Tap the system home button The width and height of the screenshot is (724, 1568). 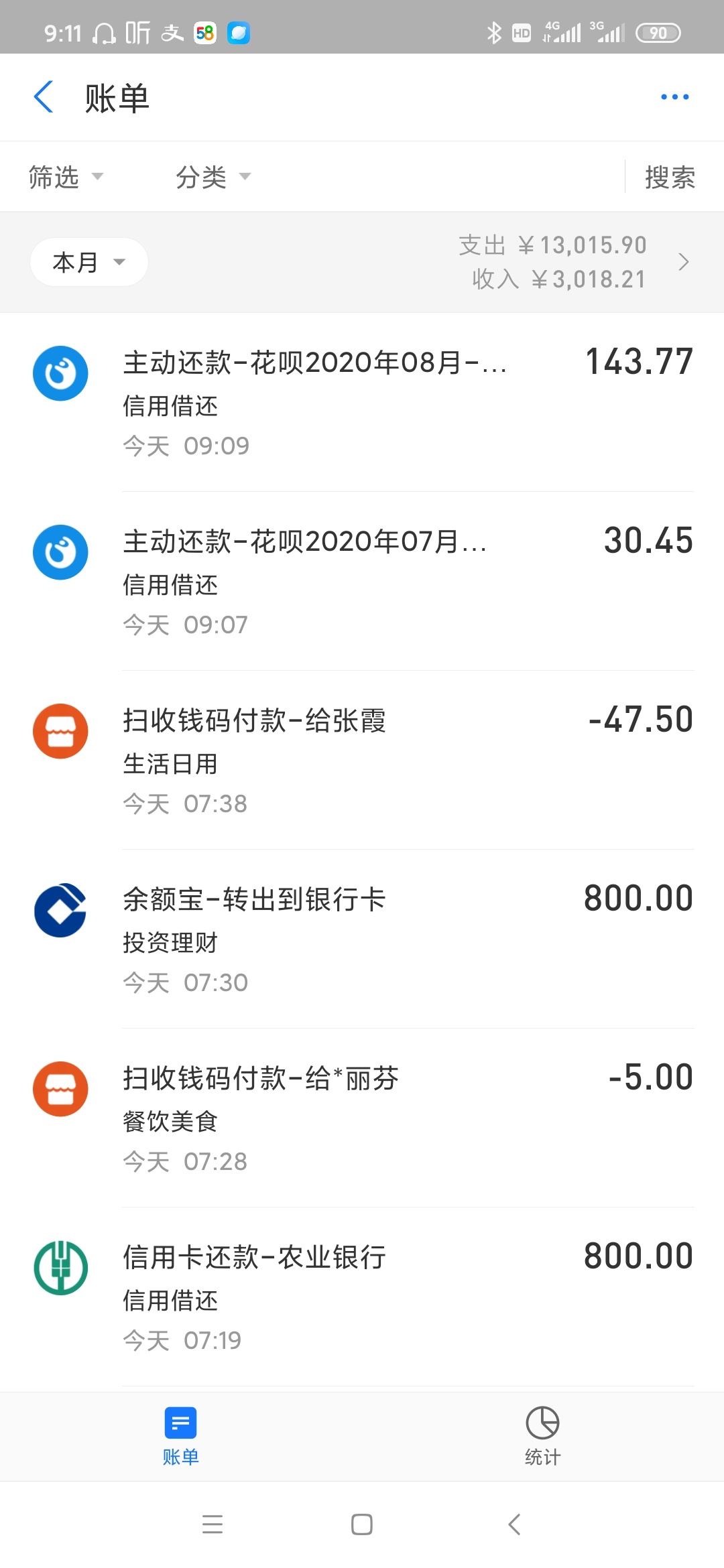[362, 1524]
